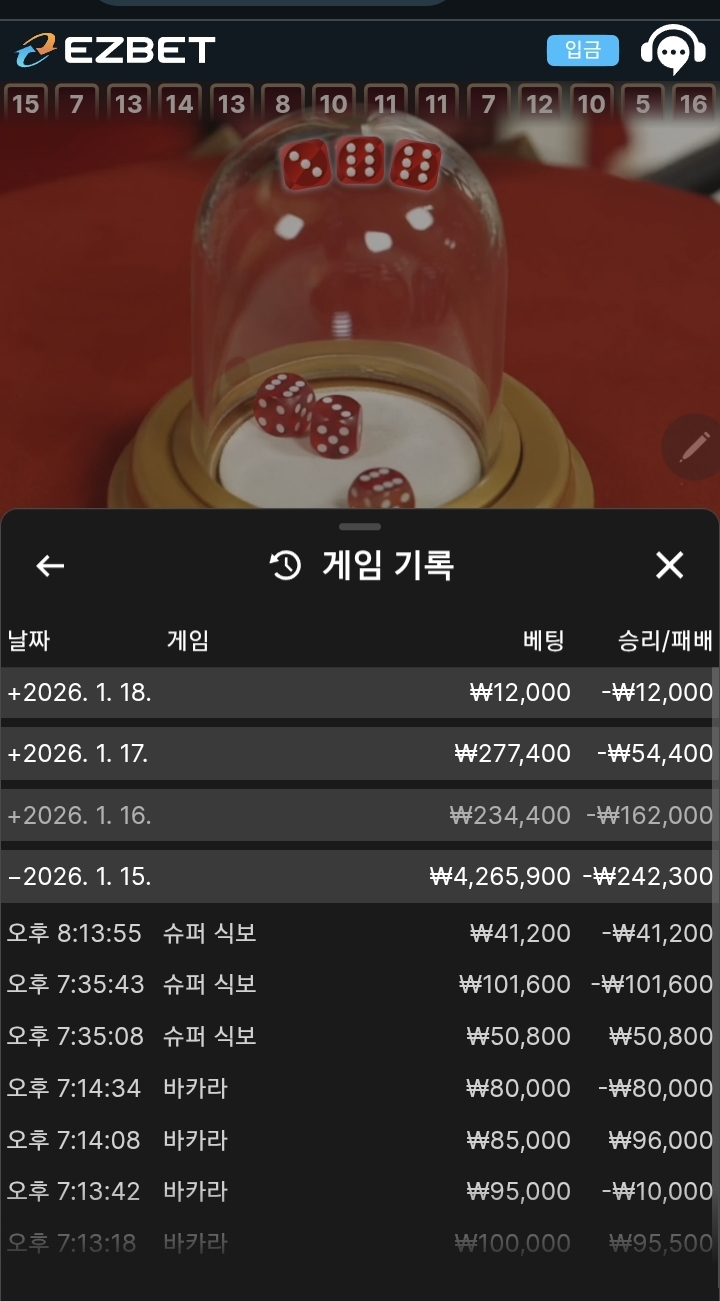Collapse the 2026. 1. 15. history row
This screenshot has width=720, height=1301.
(x=360, y=877)
